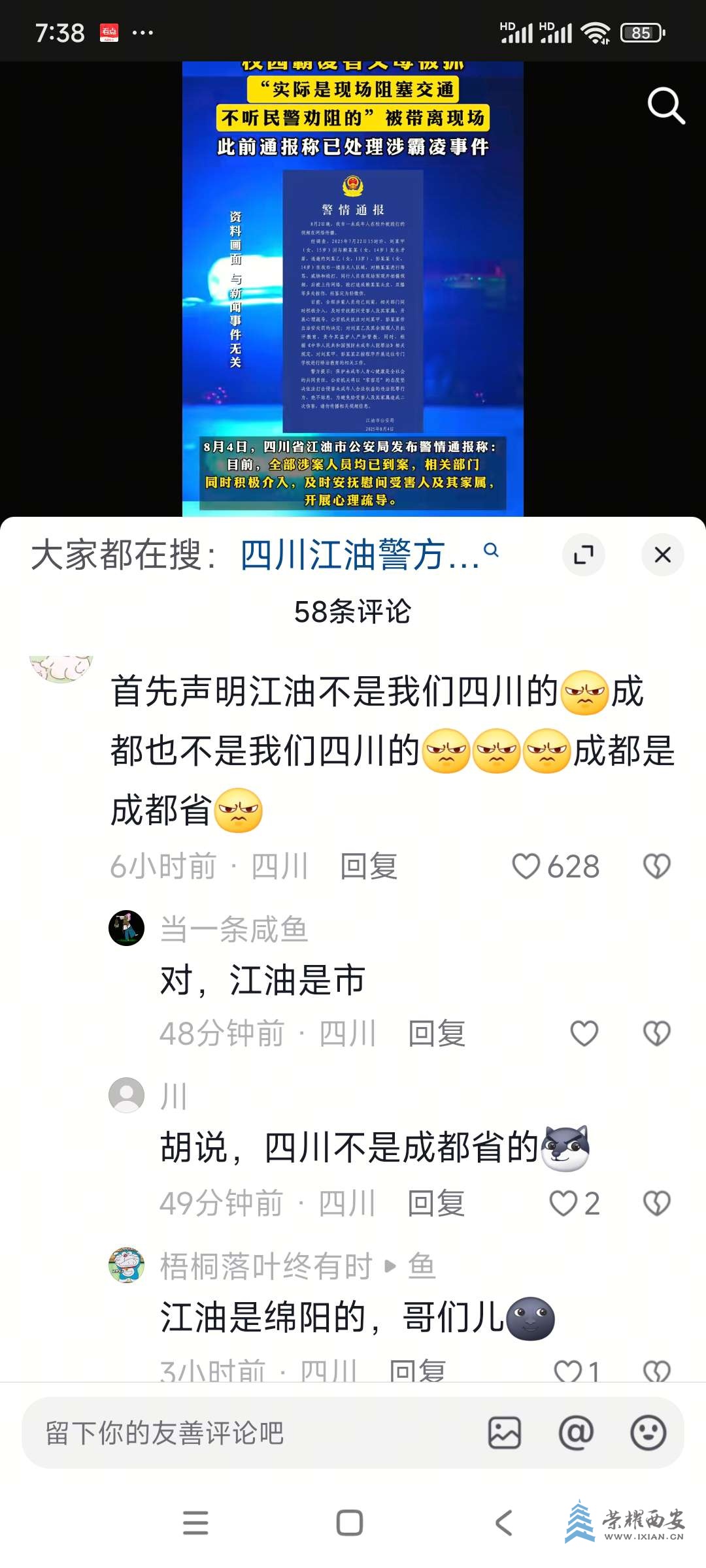
Task: Reply to 川's 49分钟前 comment
Action: pos(435,1203)
